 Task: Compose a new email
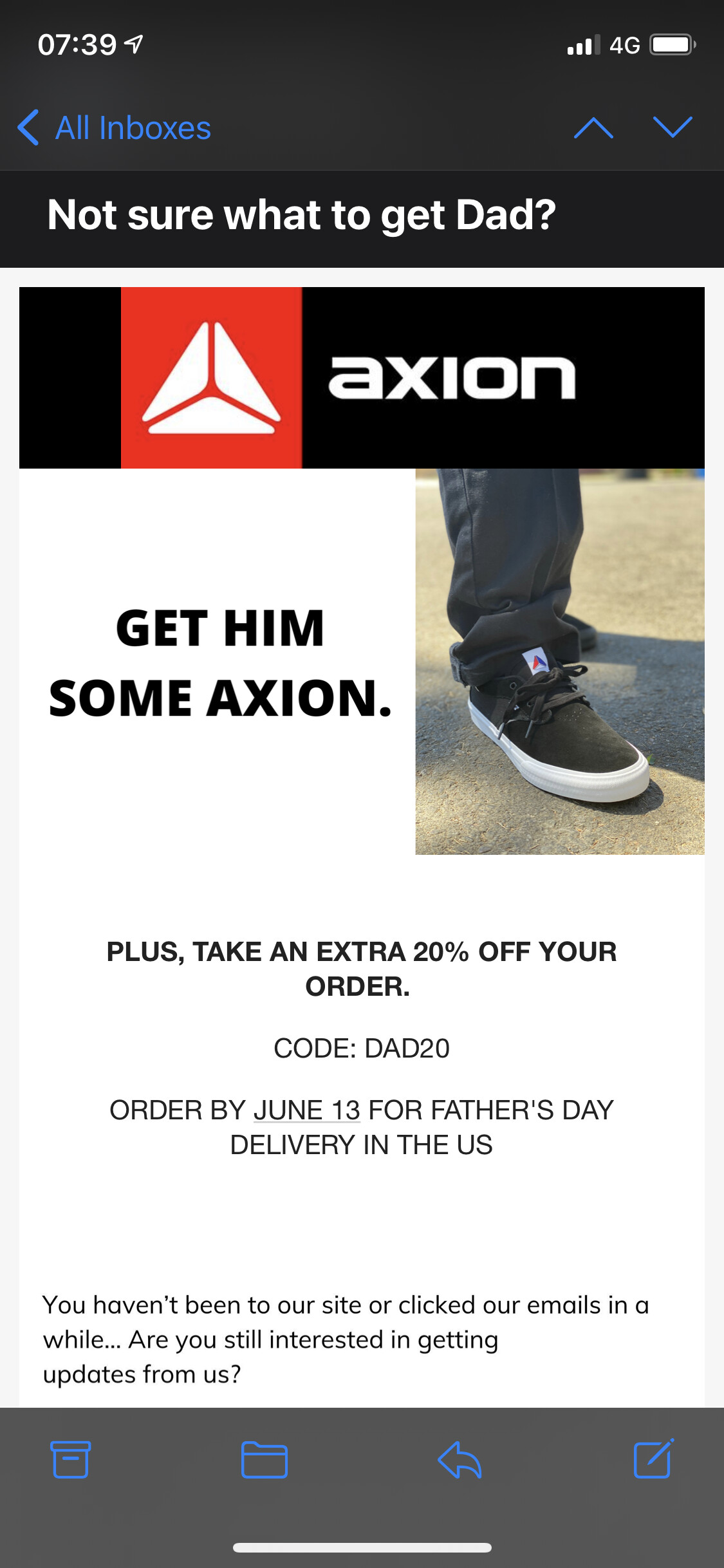(x=653, y=1459)
